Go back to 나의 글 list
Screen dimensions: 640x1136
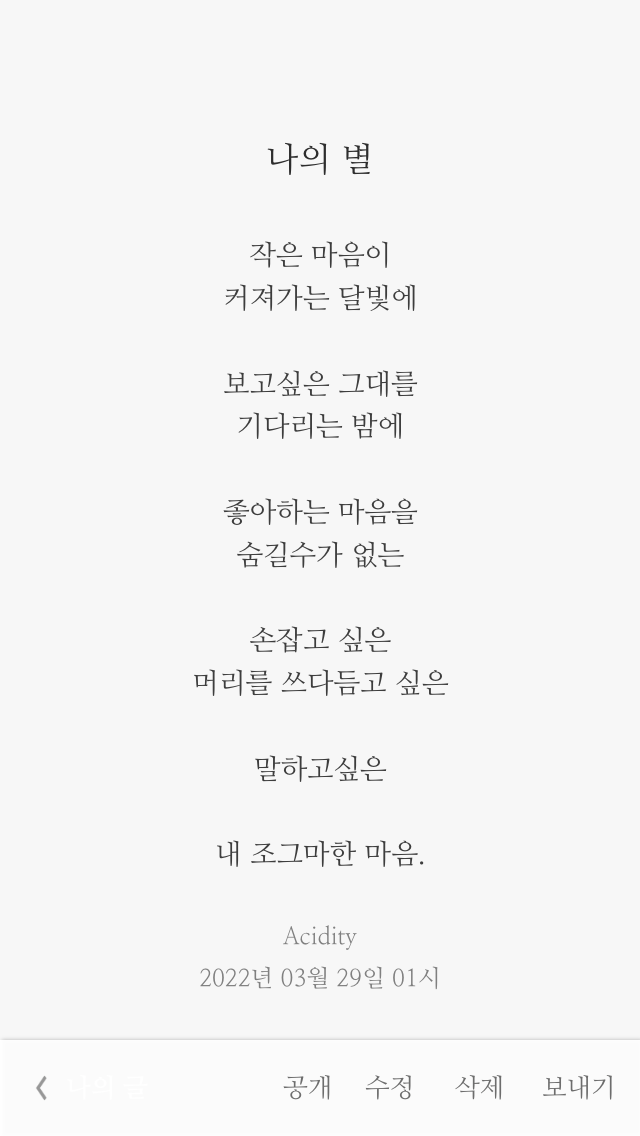click(91, 1087)
